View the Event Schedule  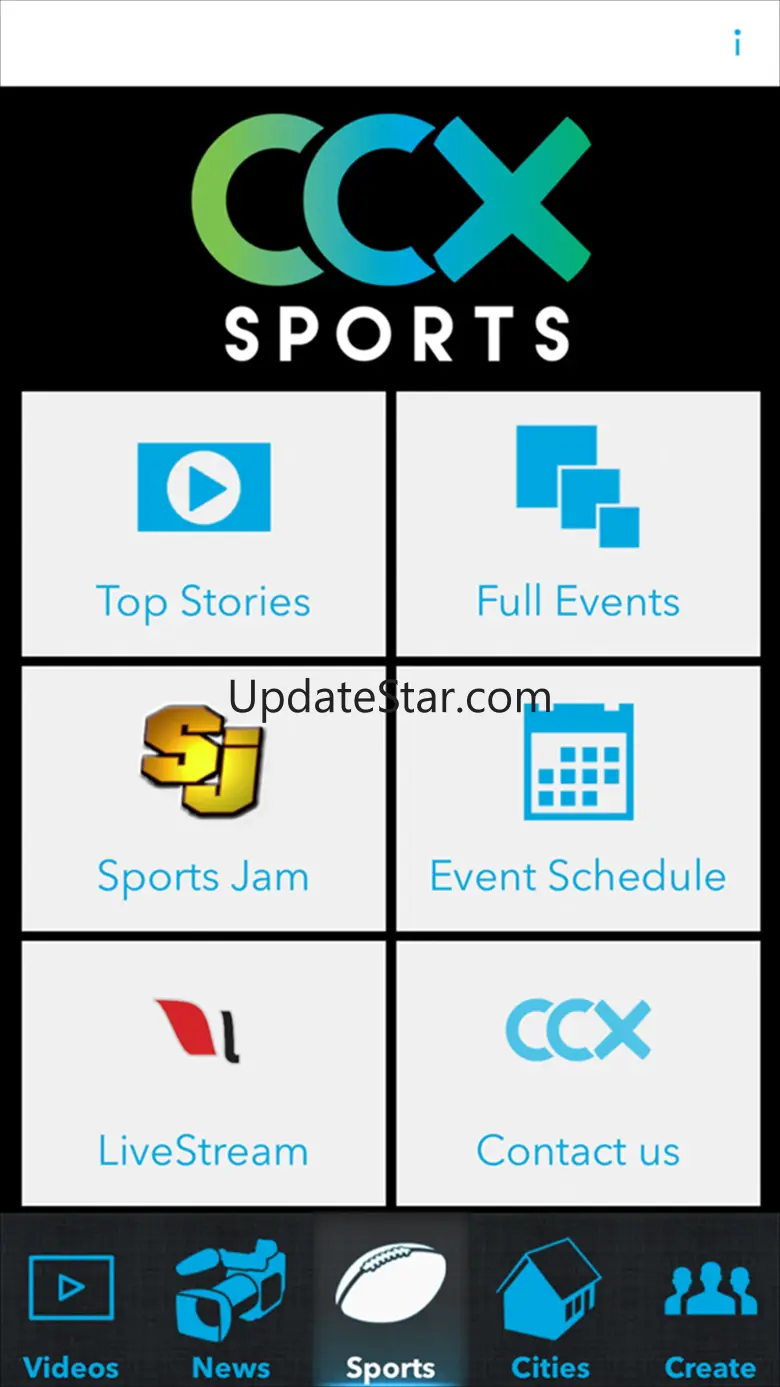coord(578,798)
